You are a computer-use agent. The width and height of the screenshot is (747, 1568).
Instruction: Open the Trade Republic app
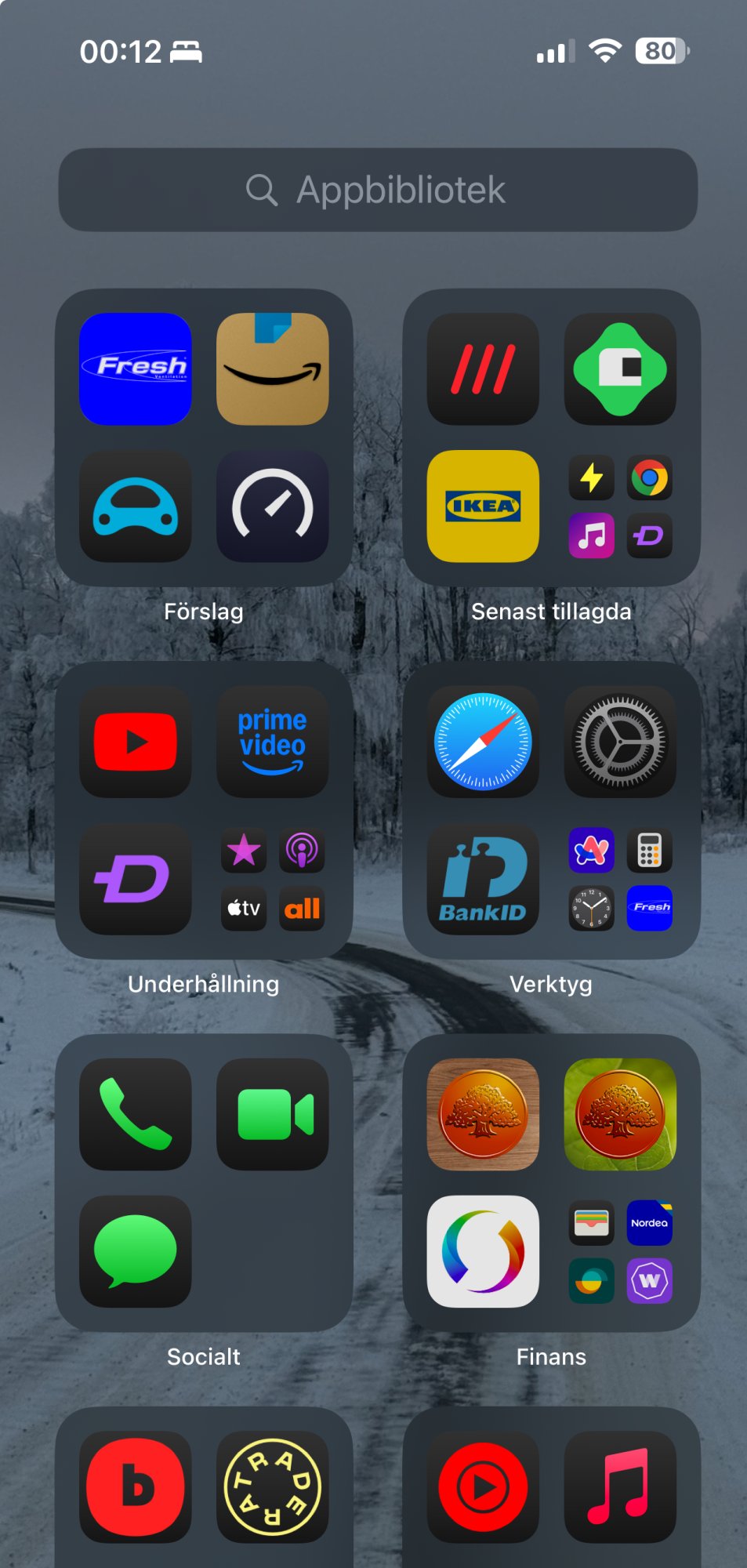pyautogui.click(x=273, y=1487)
